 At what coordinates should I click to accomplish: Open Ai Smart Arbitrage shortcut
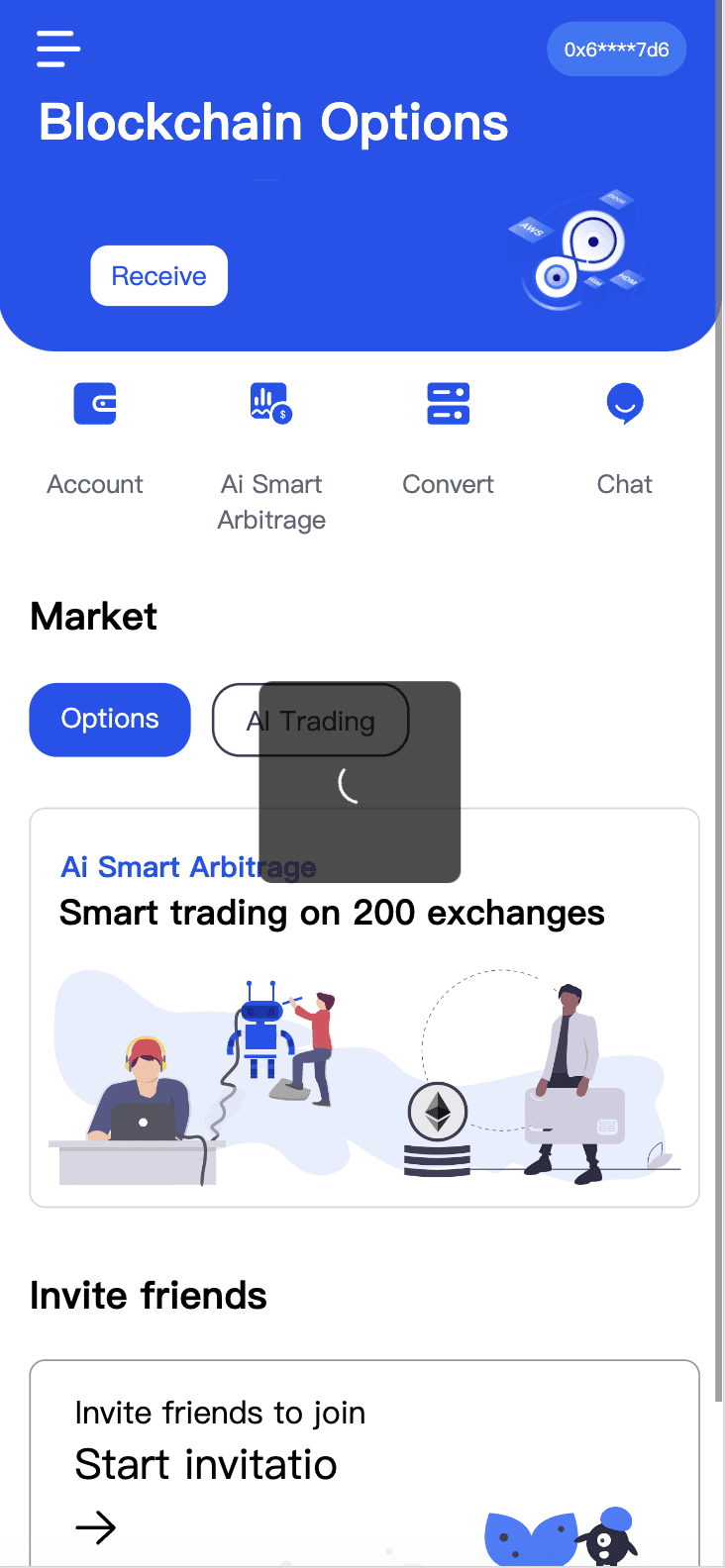pyautogui.click(x=271, y=455)
